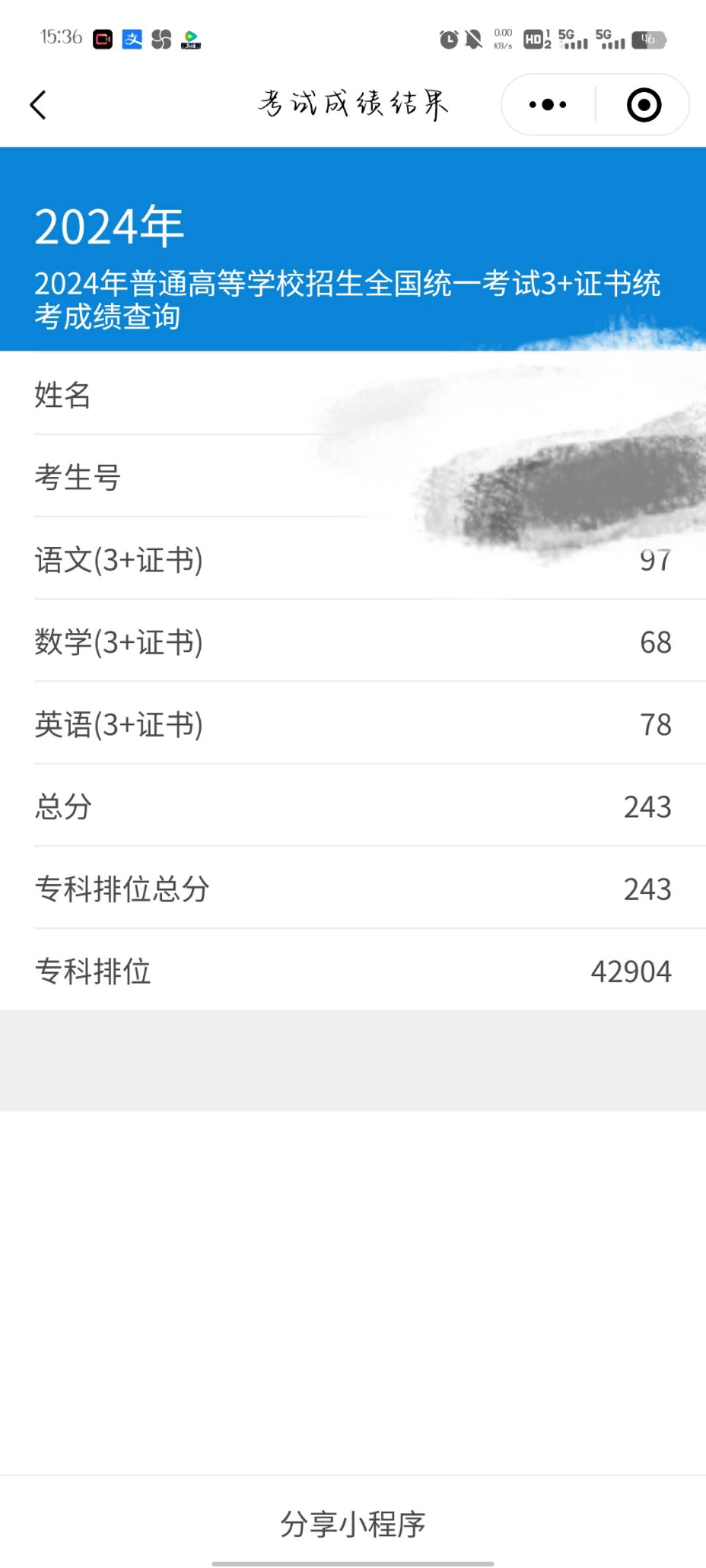Tap the 分享小程序 button
Viewport: 706px width, 1568px height.
tap(353, 1524)
